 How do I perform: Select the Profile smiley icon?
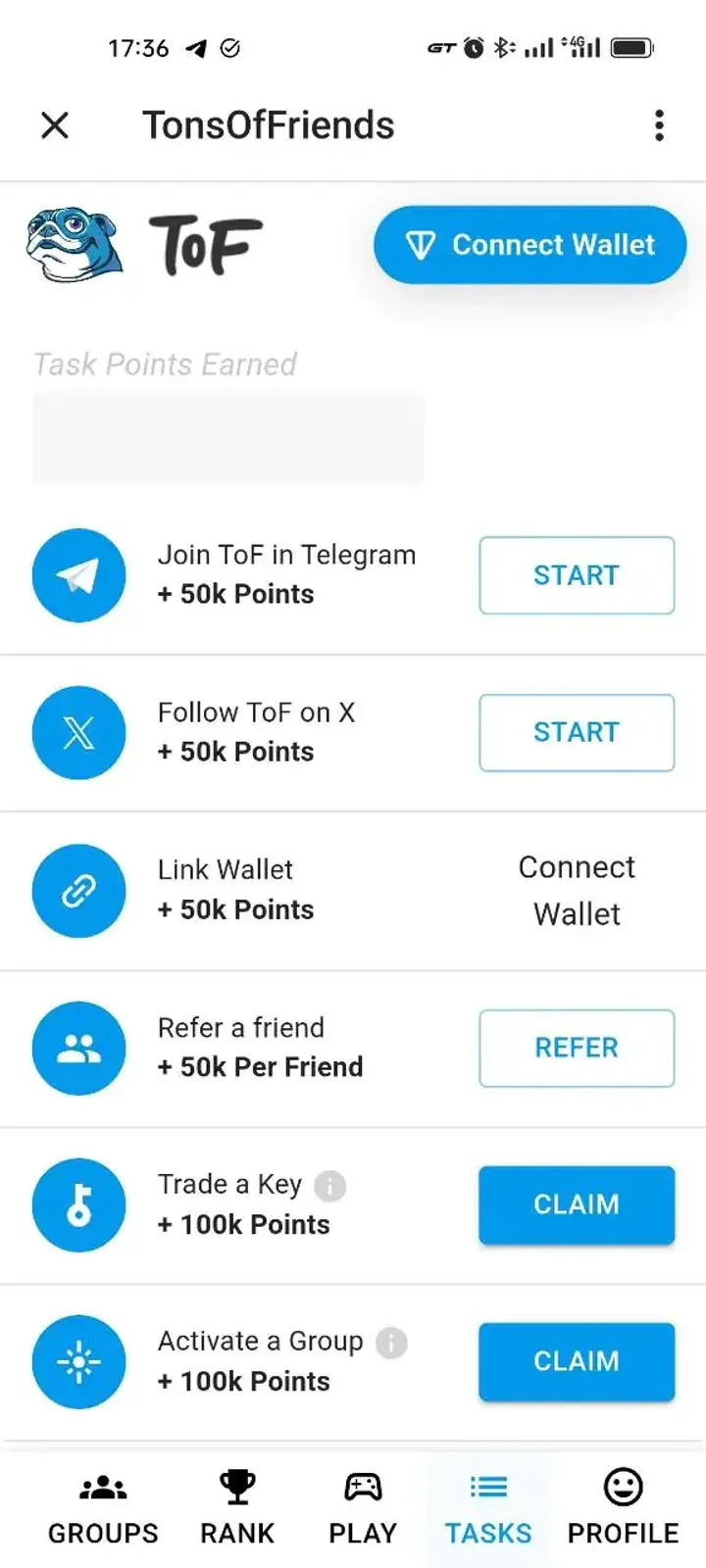coord(624,1487)
